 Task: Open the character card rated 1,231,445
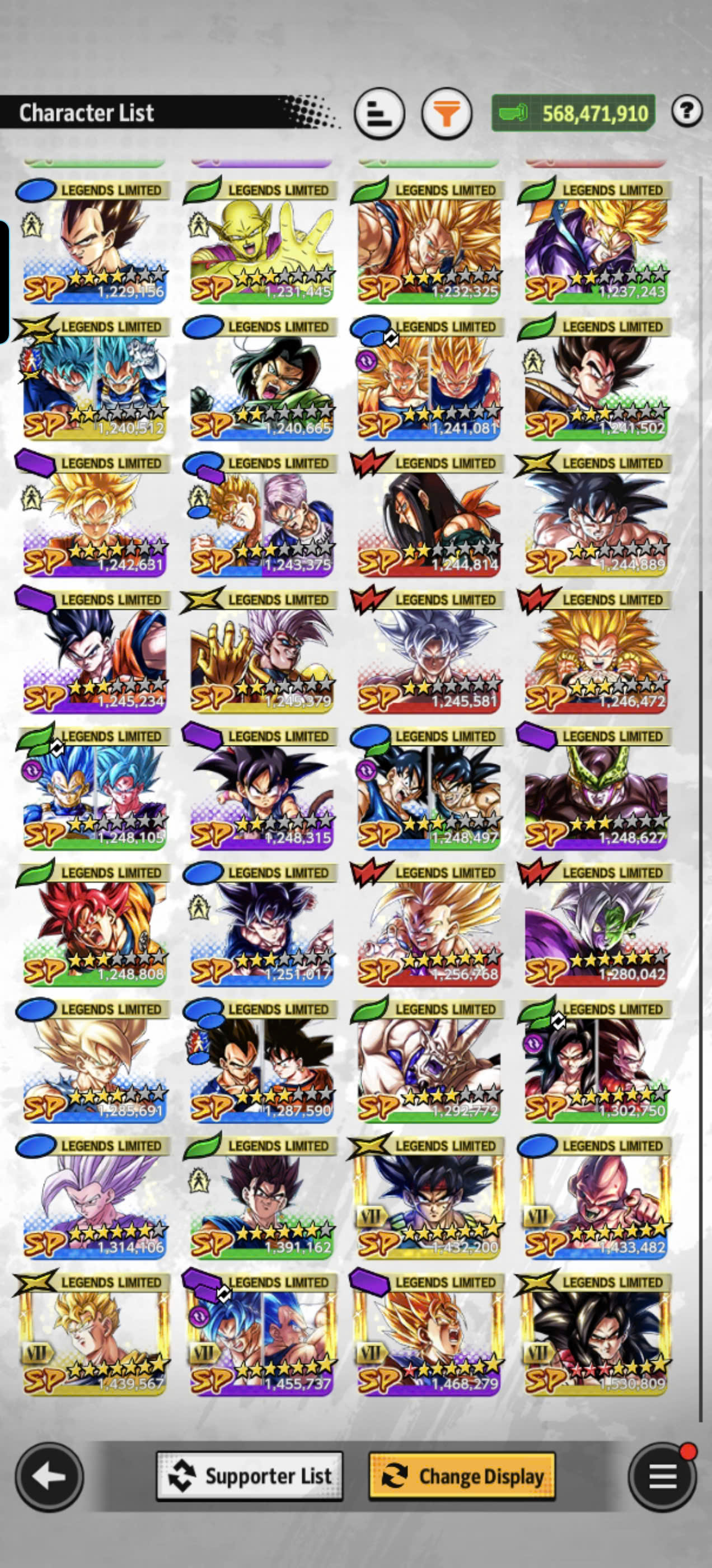tap(260, 241)
